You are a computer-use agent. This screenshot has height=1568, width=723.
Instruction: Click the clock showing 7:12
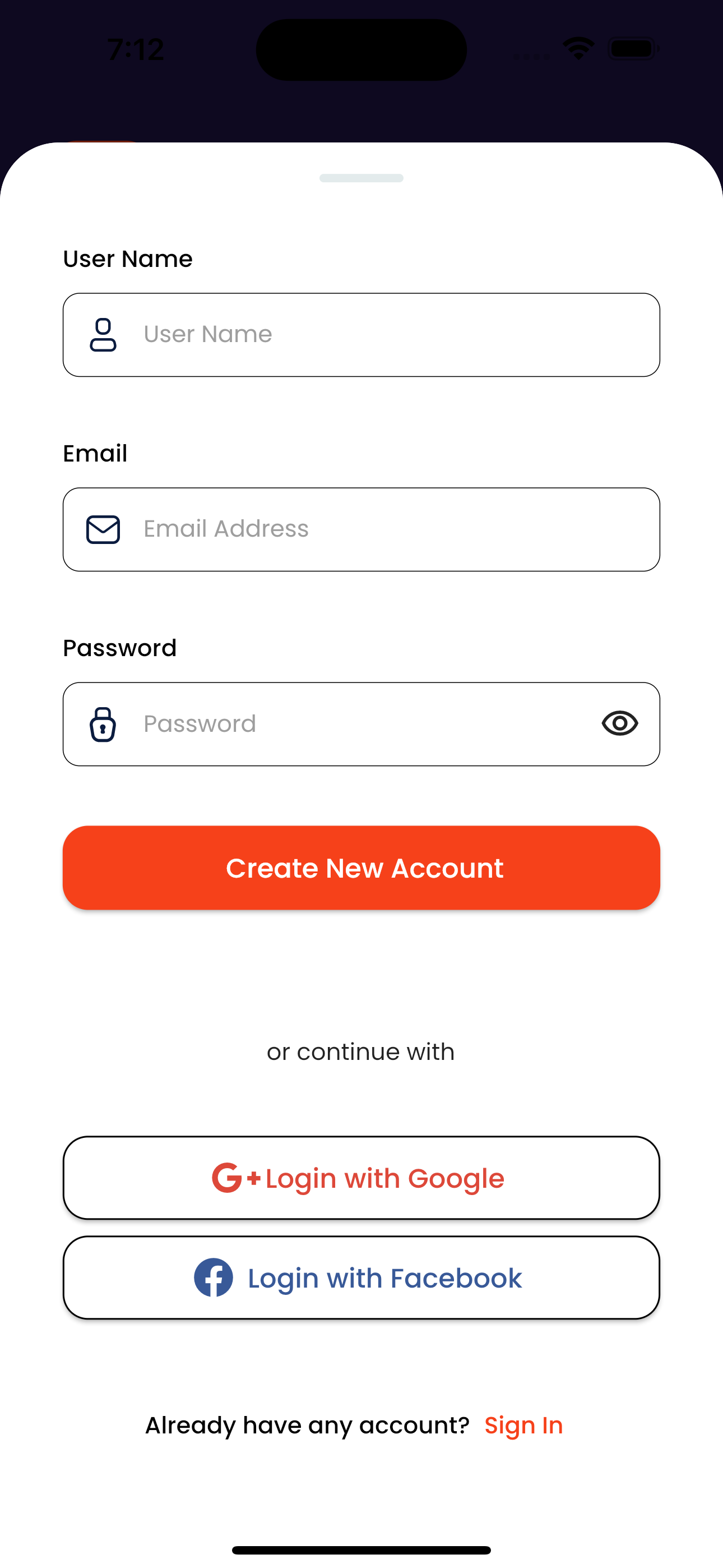(x=135, y=49)
